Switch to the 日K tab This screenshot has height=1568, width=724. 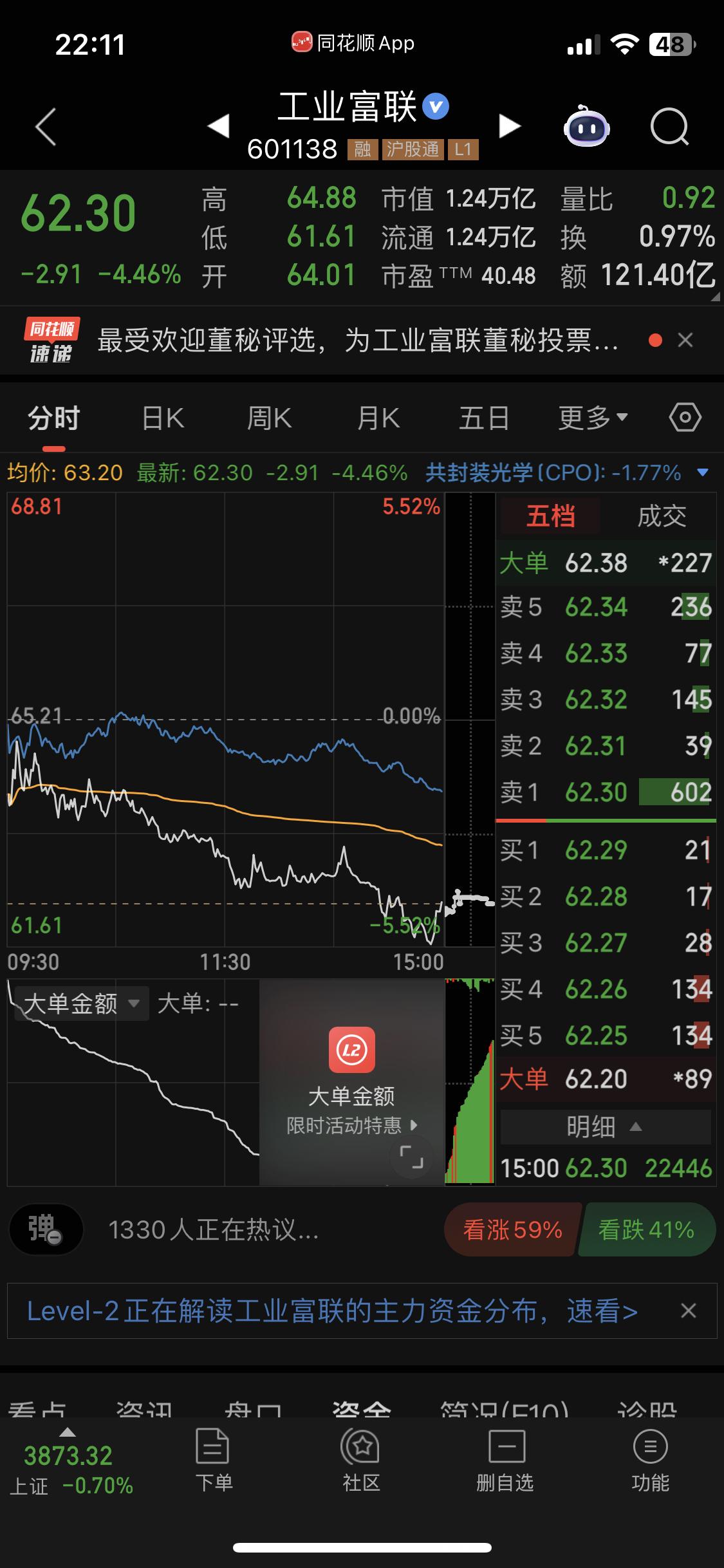(x=162, y=416)
